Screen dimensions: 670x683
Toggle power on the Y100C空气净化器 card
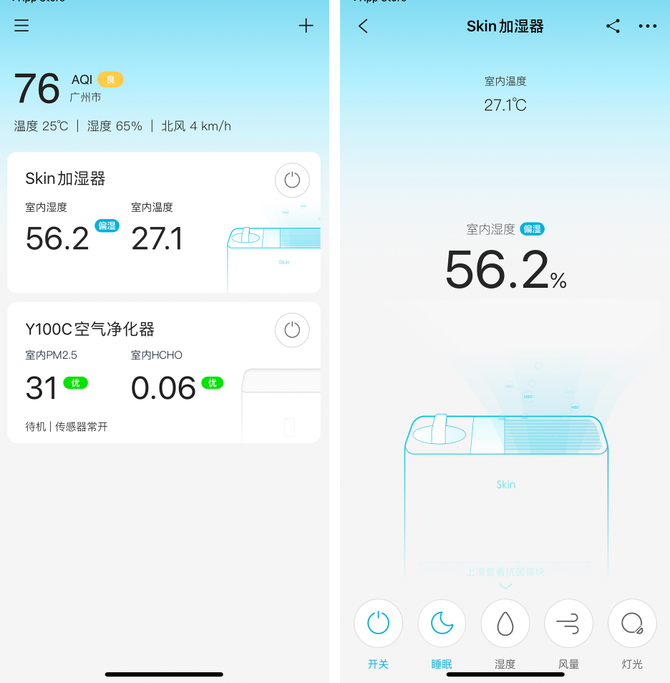click(292, 330)
